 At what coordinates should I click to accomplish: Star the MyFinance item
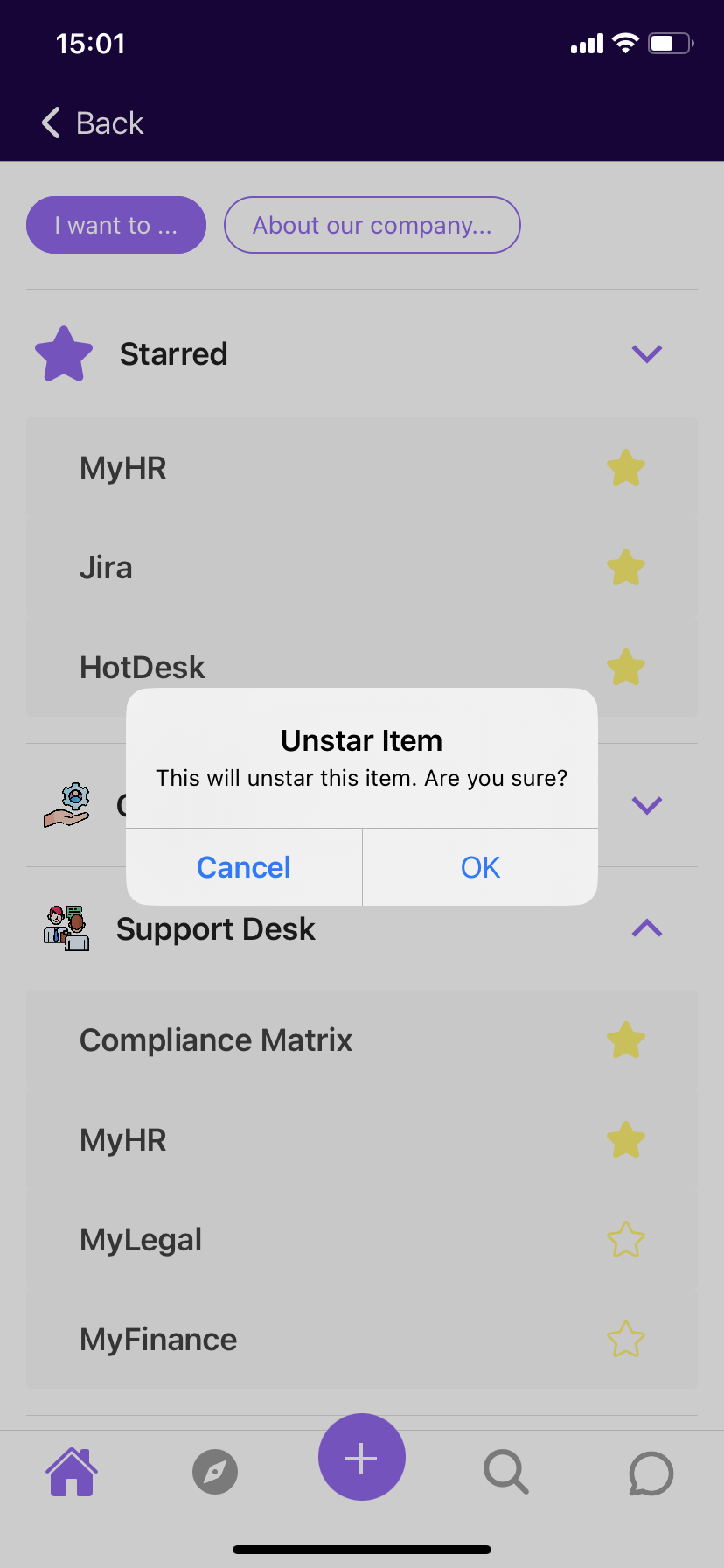(x=626, y=1340)
